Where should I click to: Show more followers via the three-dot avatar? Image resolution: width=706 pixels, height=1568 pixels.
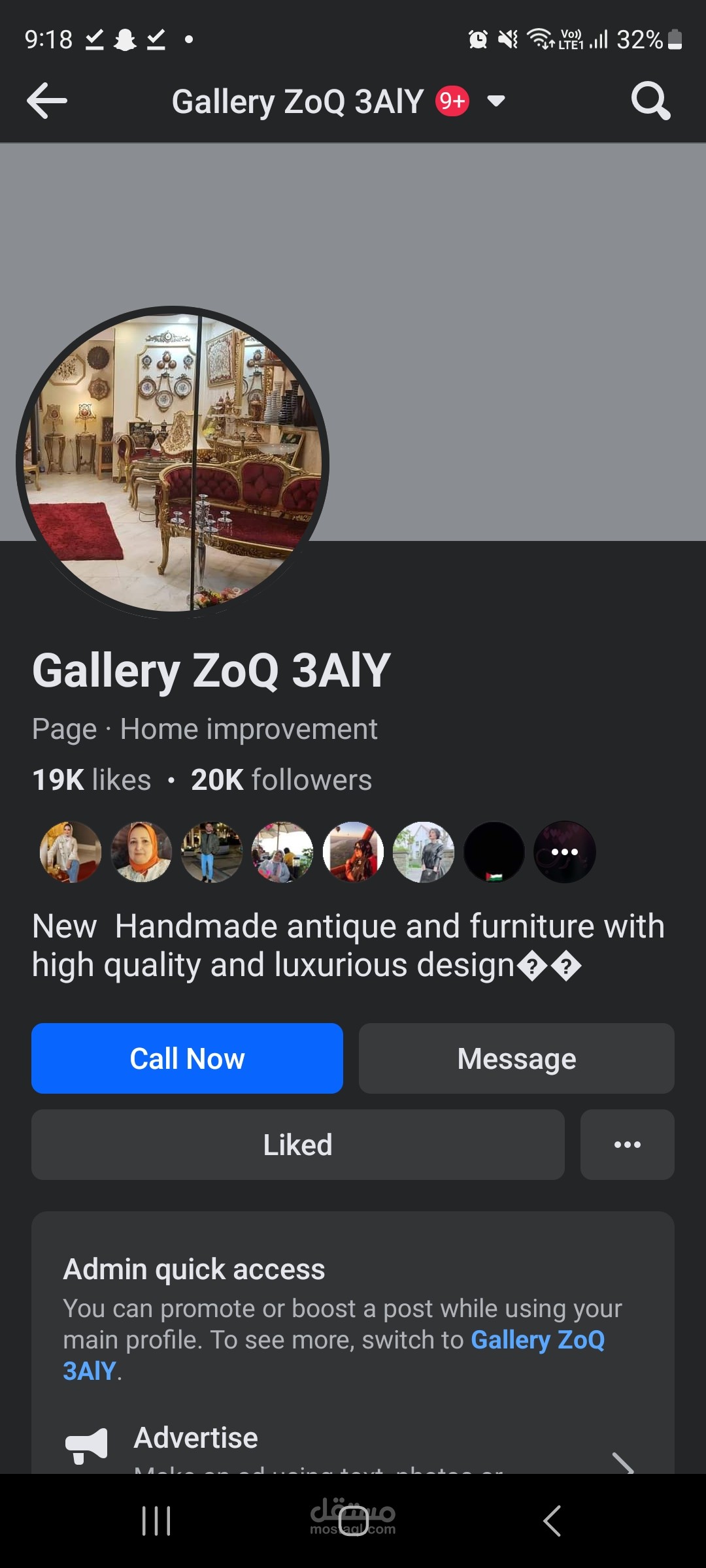(565, 852)
